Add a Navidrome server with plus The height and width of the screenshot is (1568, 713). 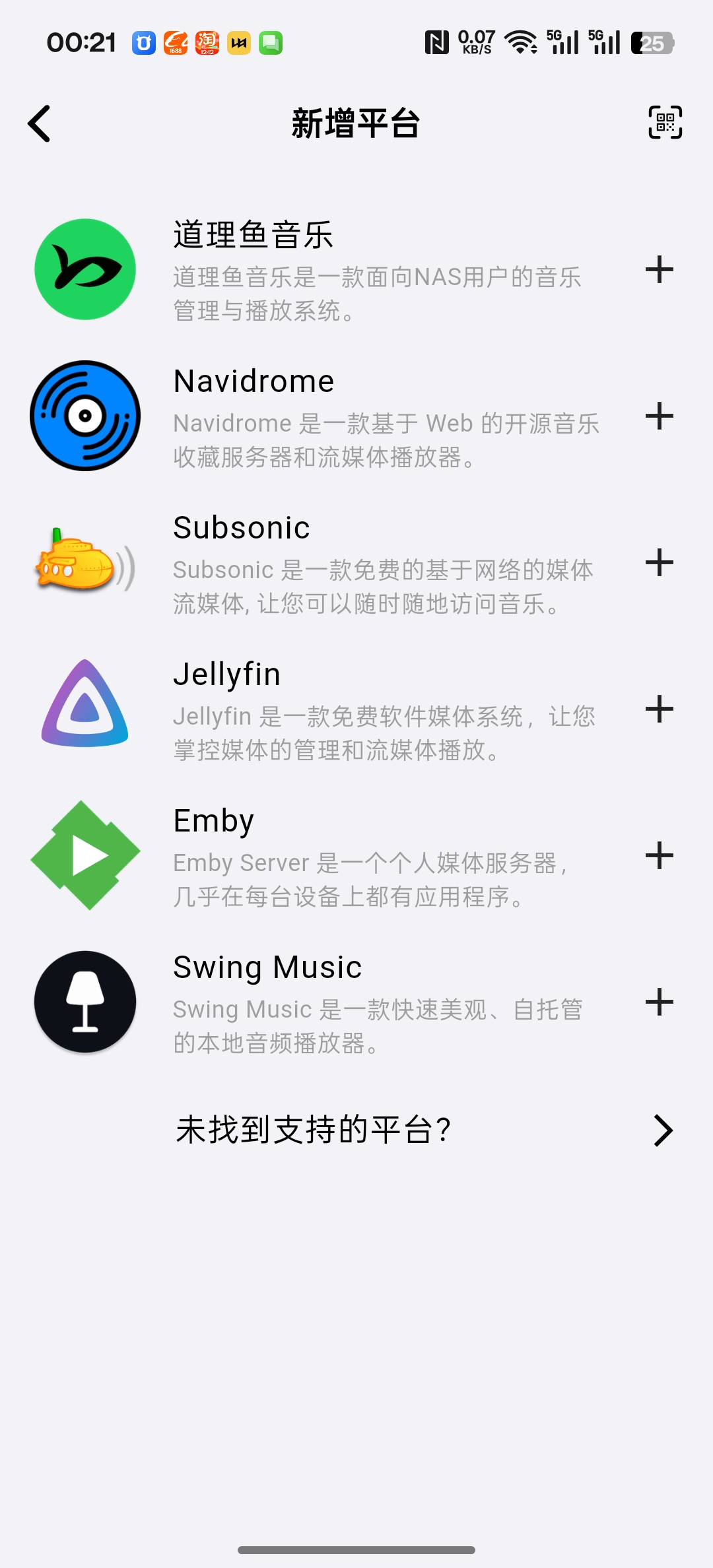(x=659, y=414)
